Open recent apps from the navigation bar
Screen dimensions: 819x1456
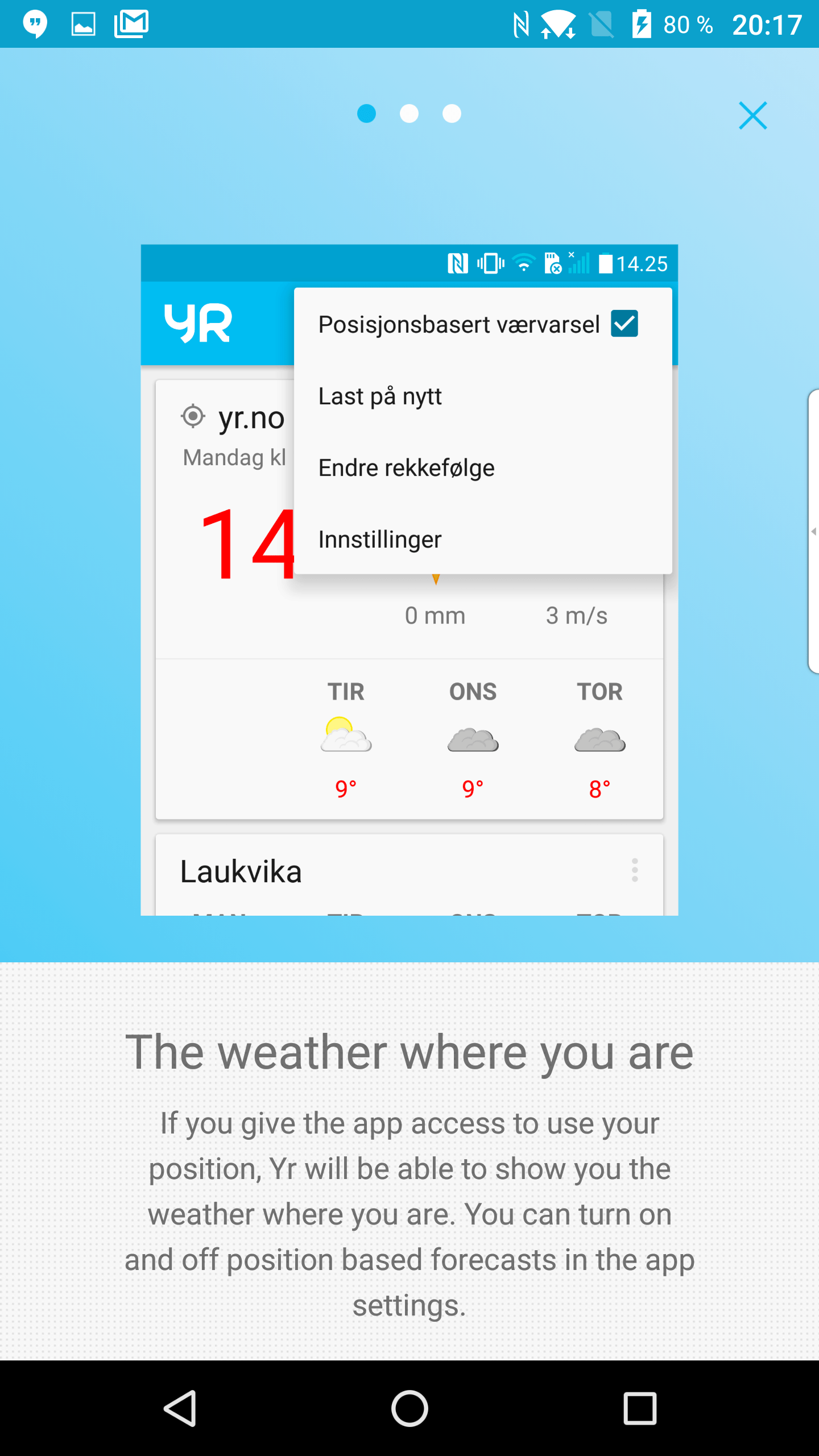pos(640,1408)
